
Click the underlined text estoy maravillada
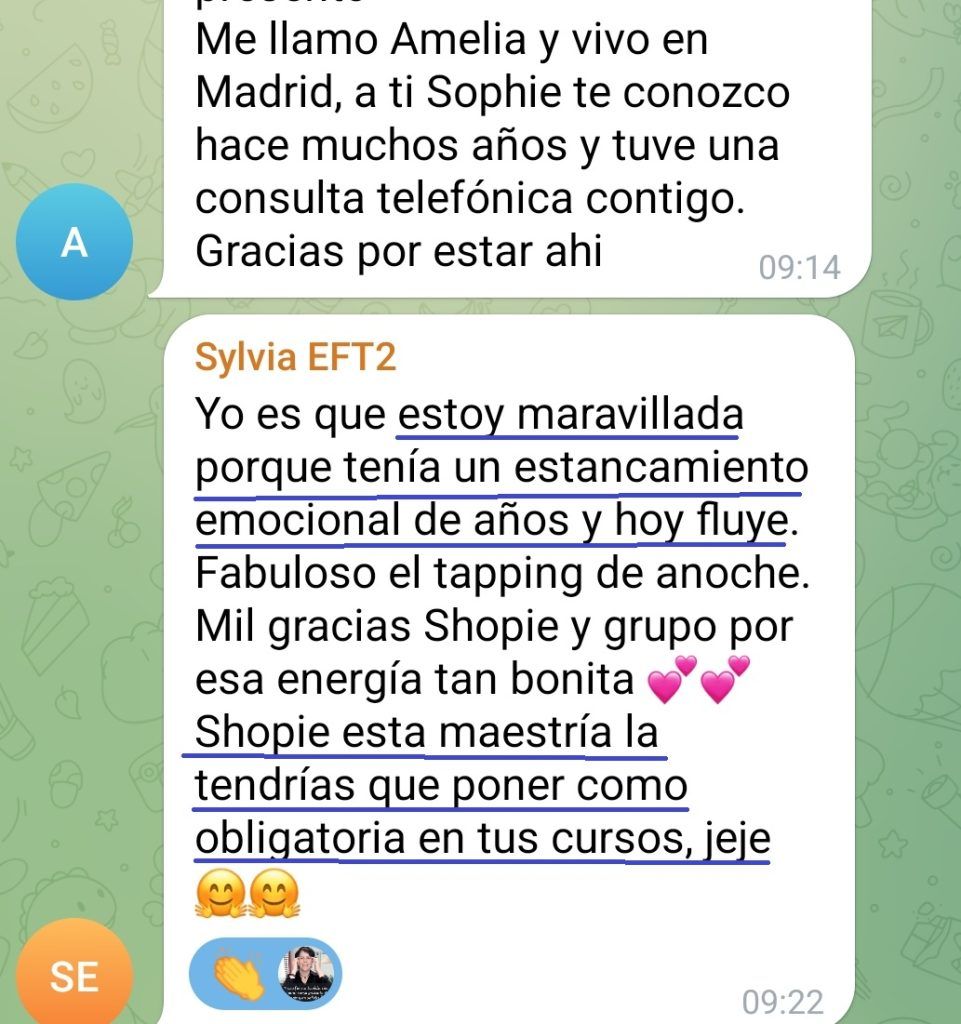click(566, 414)
